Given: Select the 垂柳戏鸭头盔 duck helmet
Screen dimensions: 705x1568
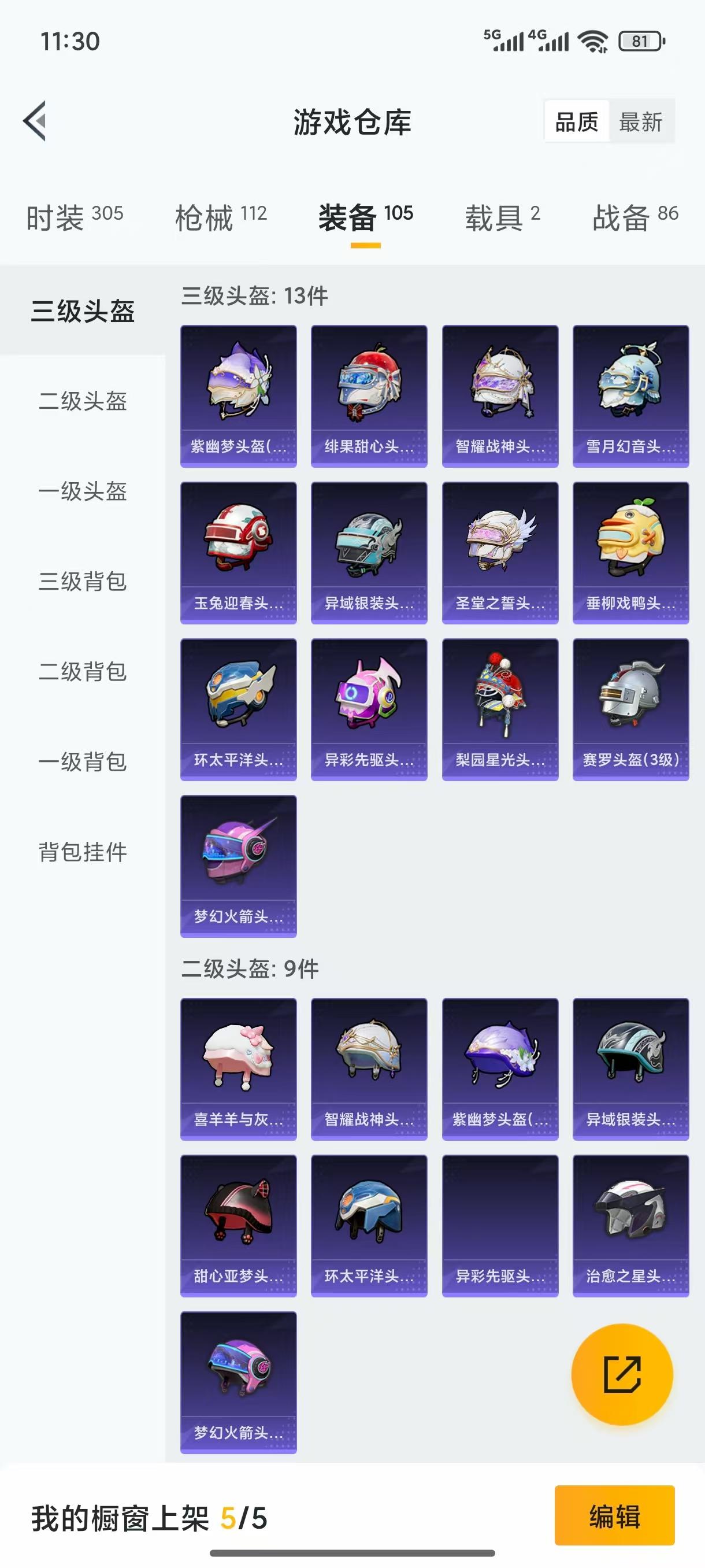Looking at the screenshot, I should [631, 551].
